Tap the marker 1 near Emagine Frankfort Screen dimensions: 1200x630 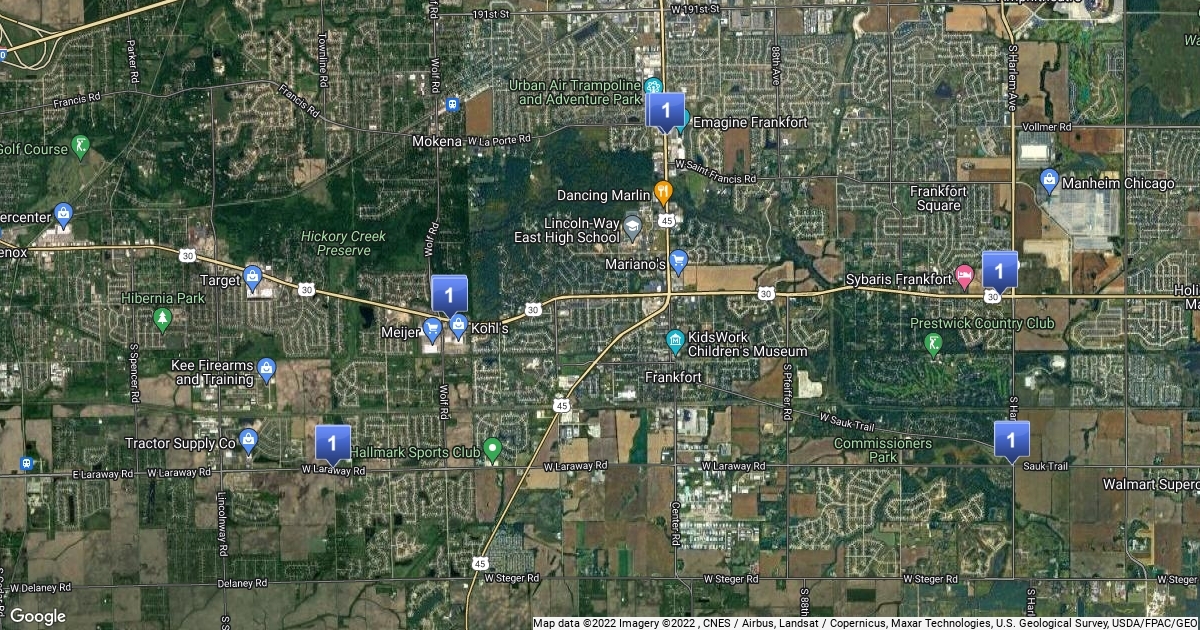tap(666, 110)
